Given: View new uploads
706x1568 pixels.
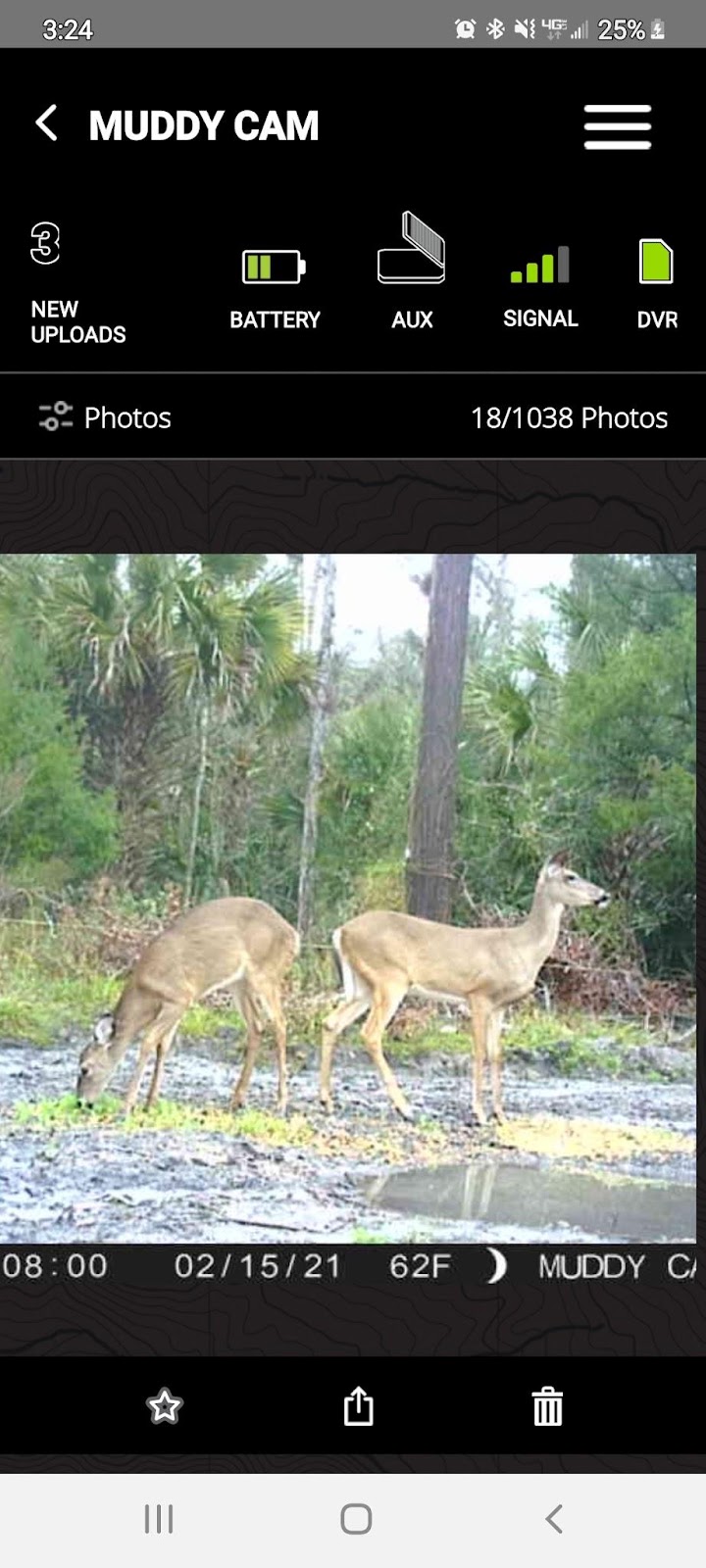Looking at the screenshot, I should [x=76, y=282].
